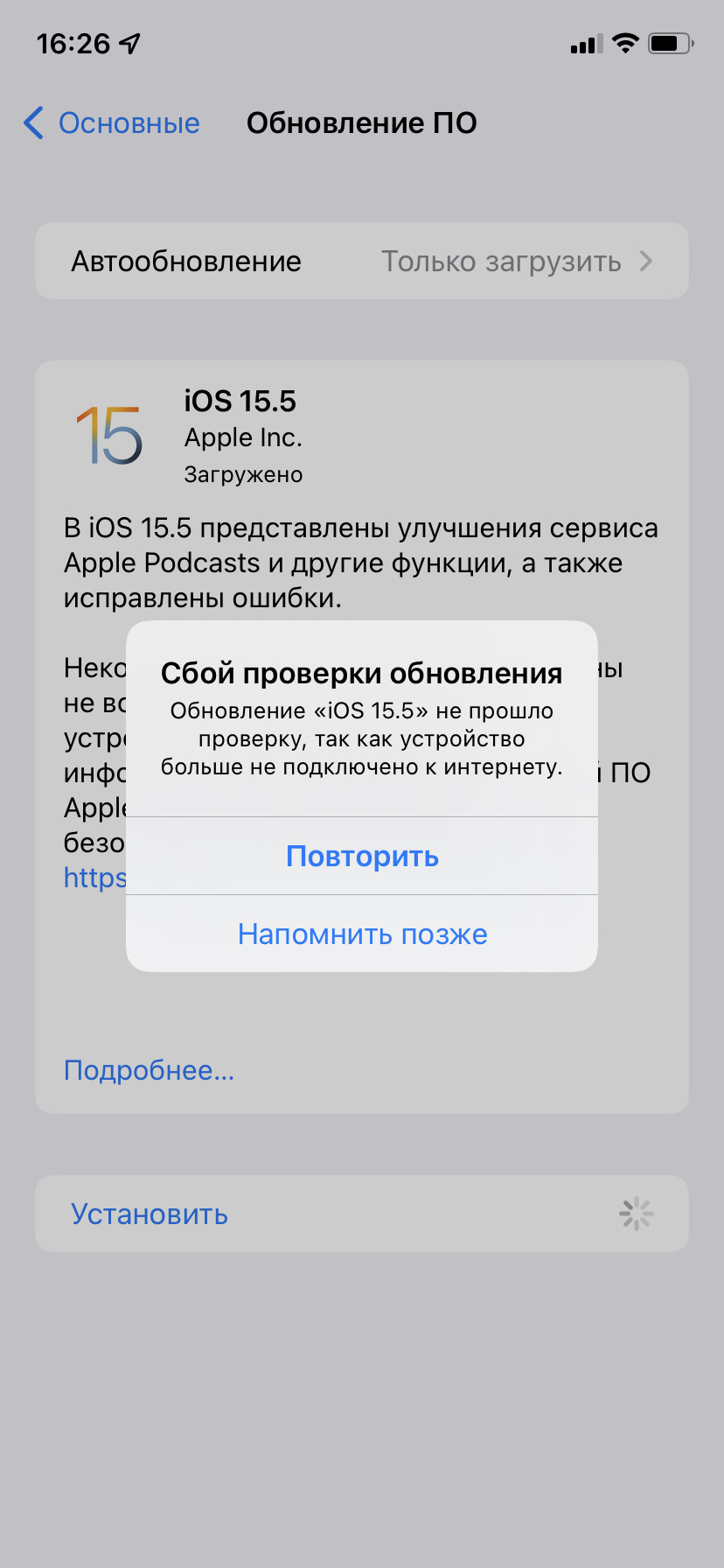This screenshot has width=724, height=1568.
Task: Tap «Повторить» in the update dialog
Action: tap(362, 856)
